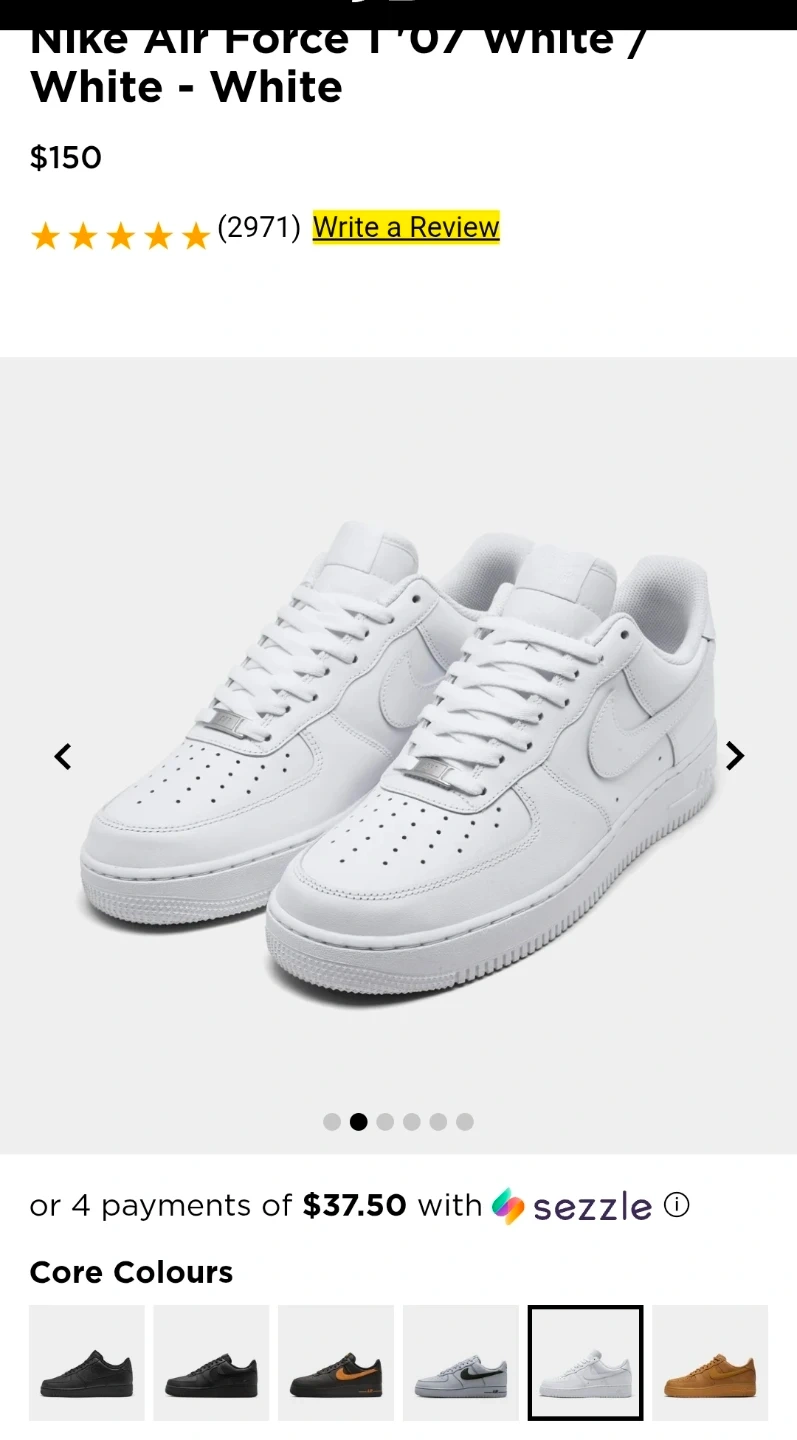
Task: Select the all-white colour swatch
Action: click(585, 1363)
